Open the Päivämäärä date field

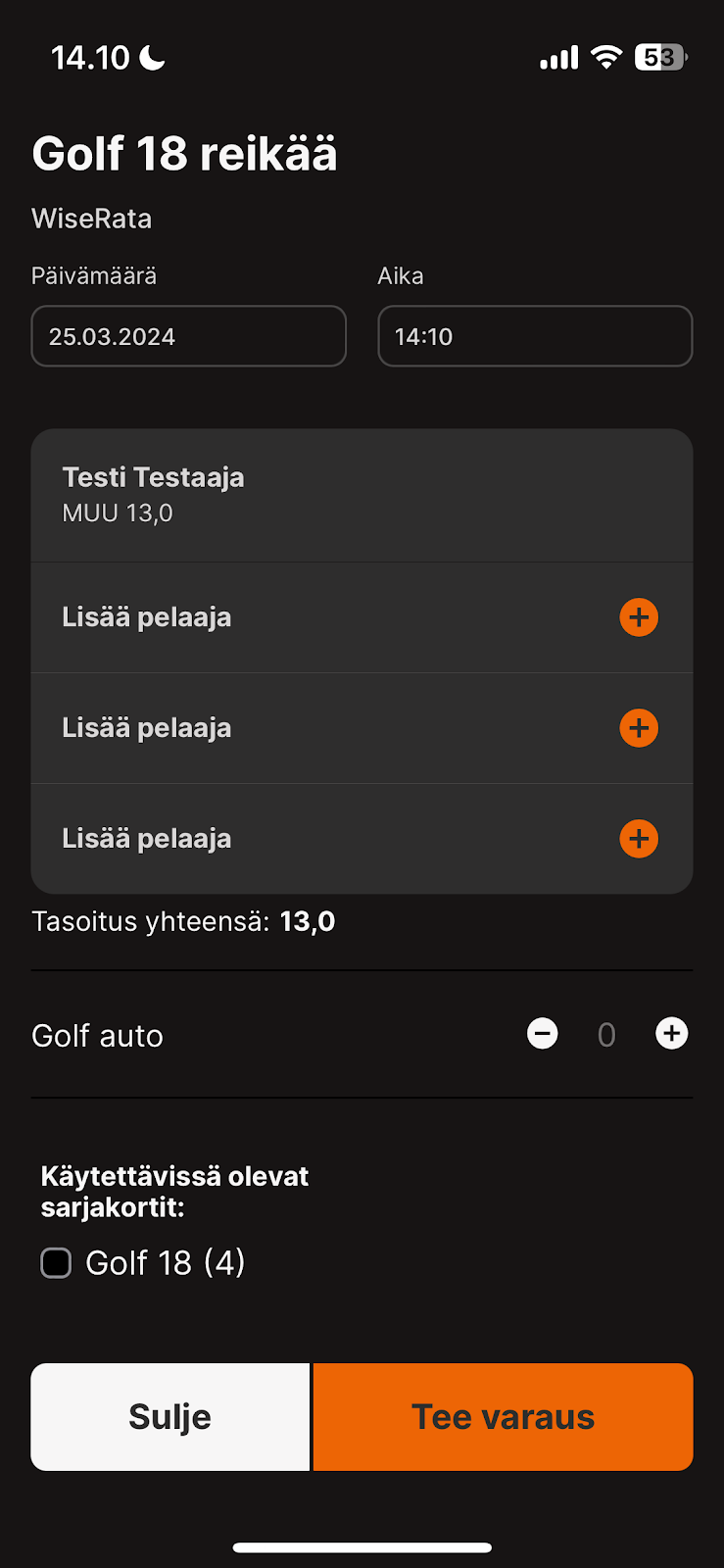tap(188, 336)
